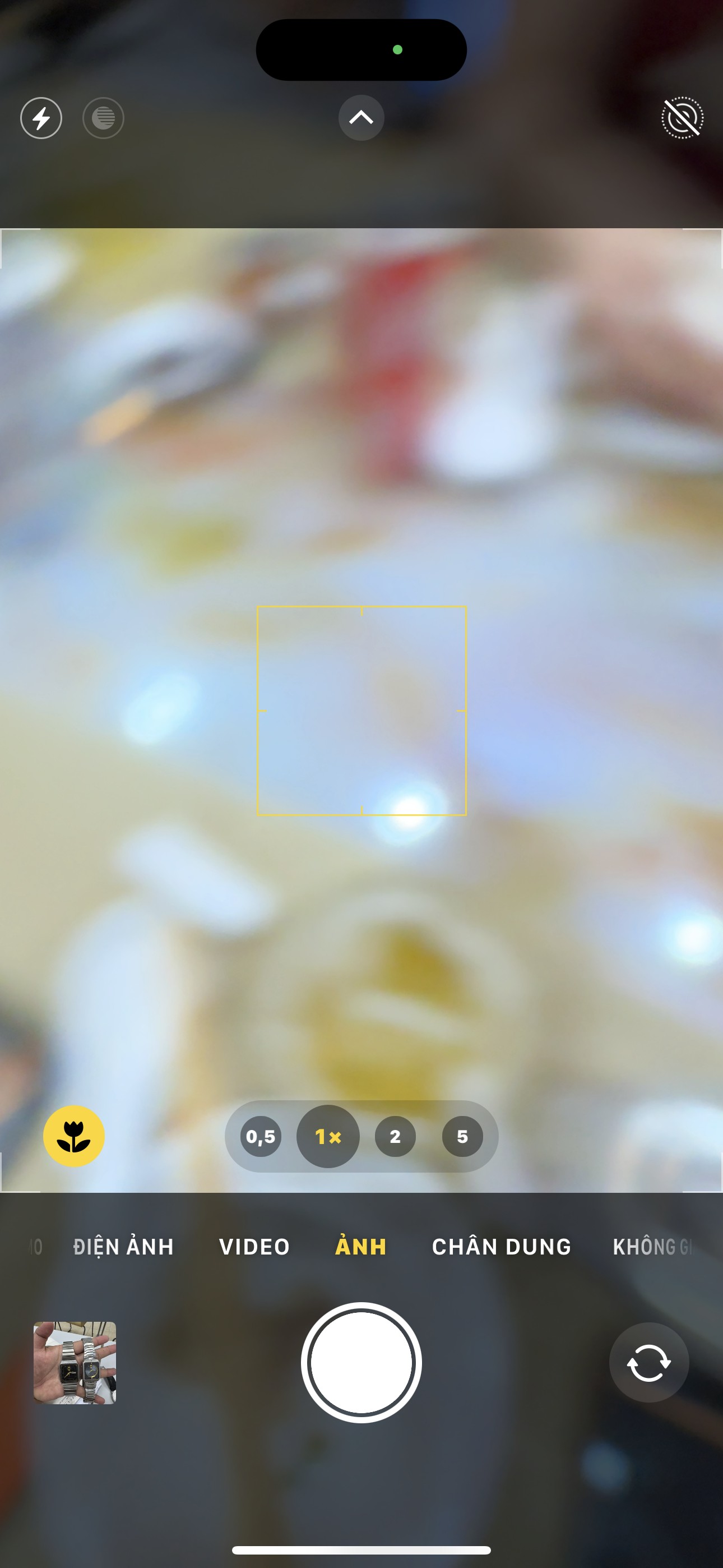This screenshot has height=1568, width=723.
Task: Expand the camera controls chevron
Action: click(x=361, y=117)
